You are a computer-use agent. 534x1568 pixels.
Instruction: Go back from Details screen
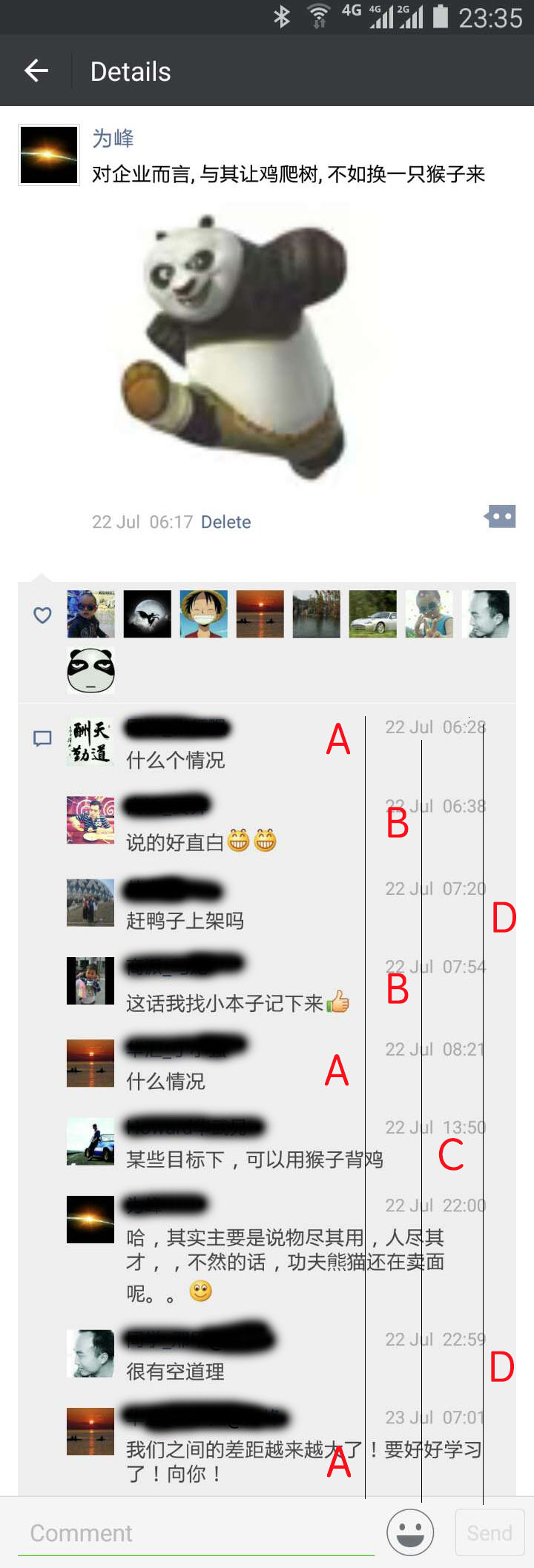click(x=36, y=71)
